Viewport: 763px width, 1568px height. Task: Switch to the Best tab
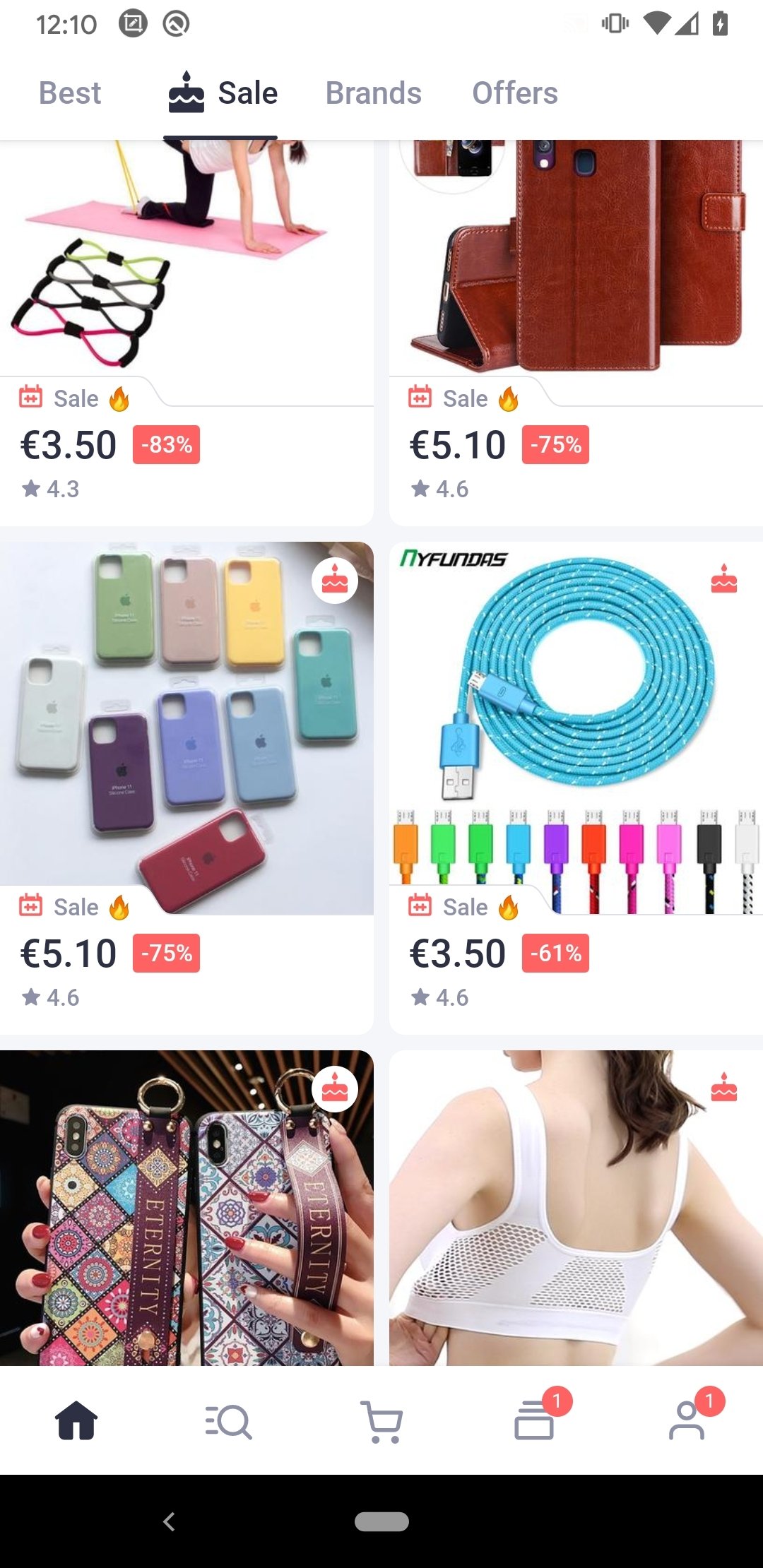point(70,93)
